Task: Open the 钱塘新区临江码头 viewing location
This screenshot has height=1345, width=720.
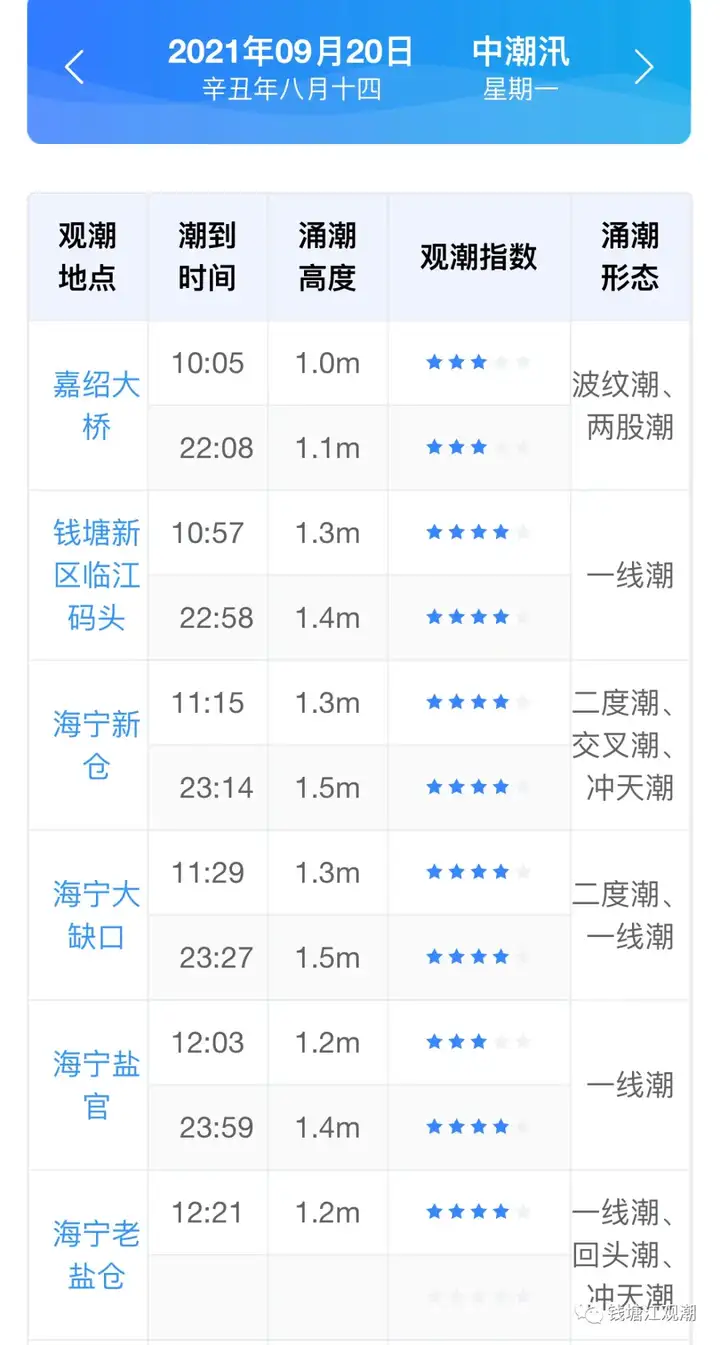Action: pyautogui.click(x=96, y=575)
